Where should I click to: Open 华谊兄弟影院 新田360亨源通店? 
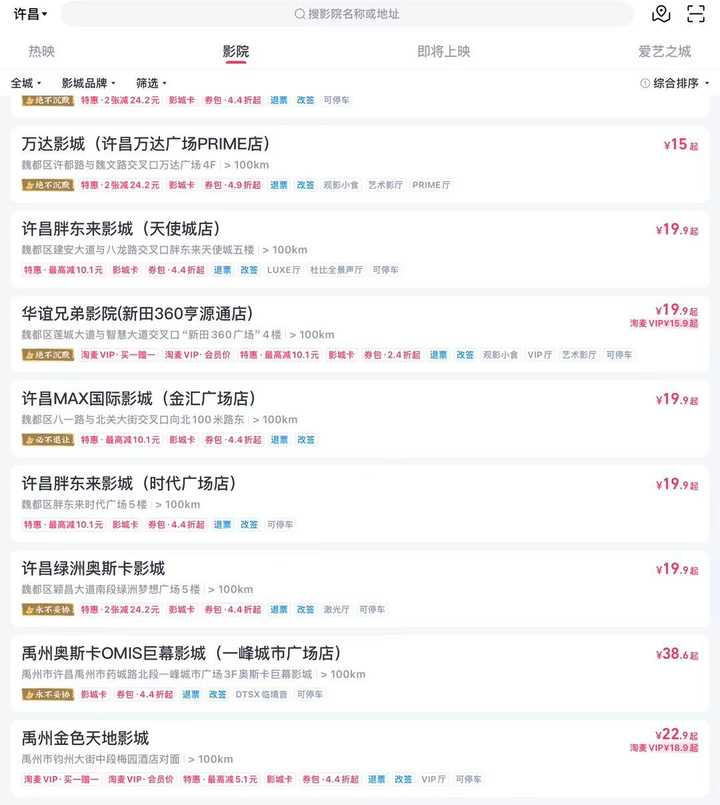click(137, 313)
